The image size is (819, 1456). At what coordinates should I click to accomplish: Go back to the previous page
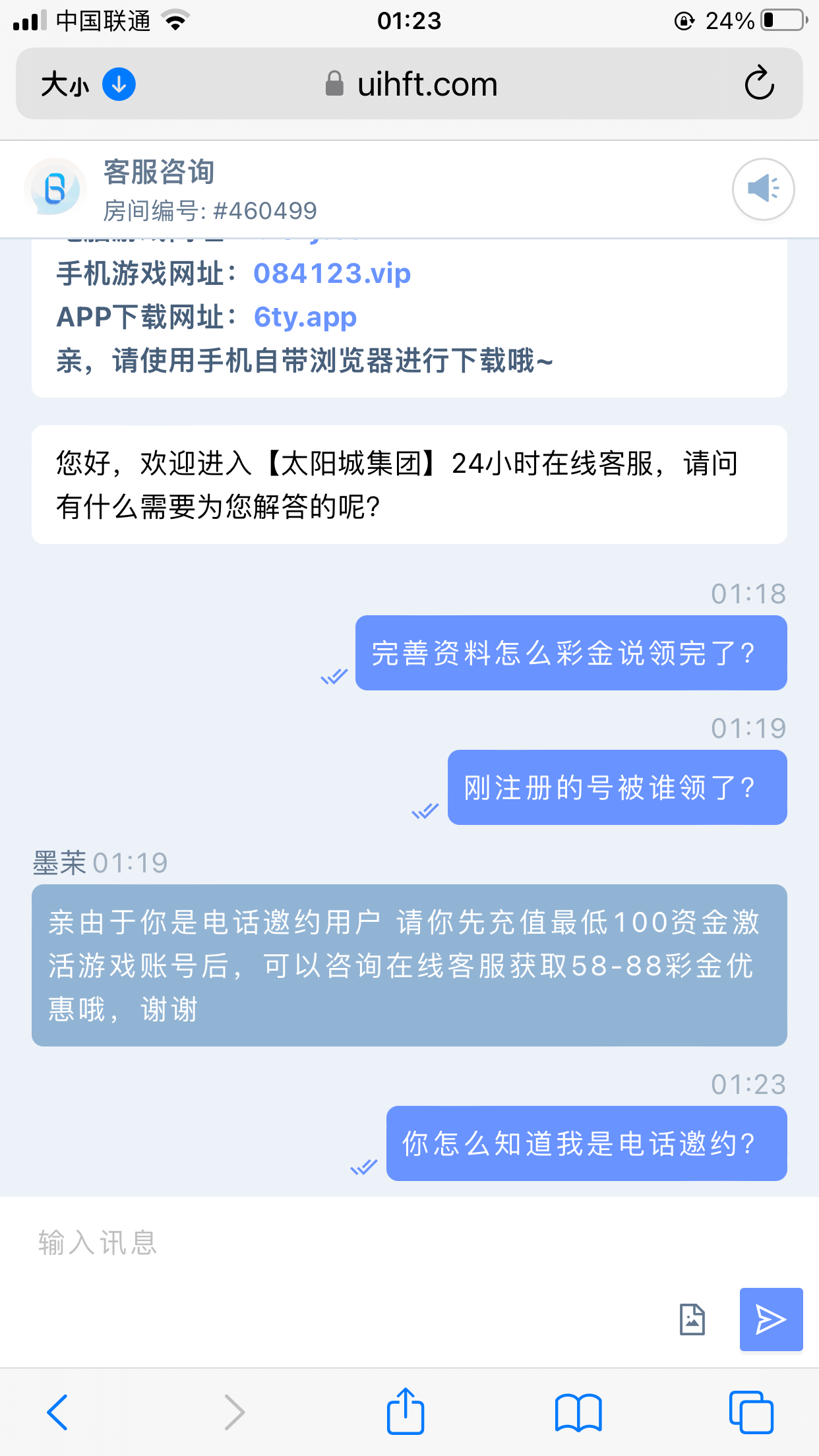57,1412
